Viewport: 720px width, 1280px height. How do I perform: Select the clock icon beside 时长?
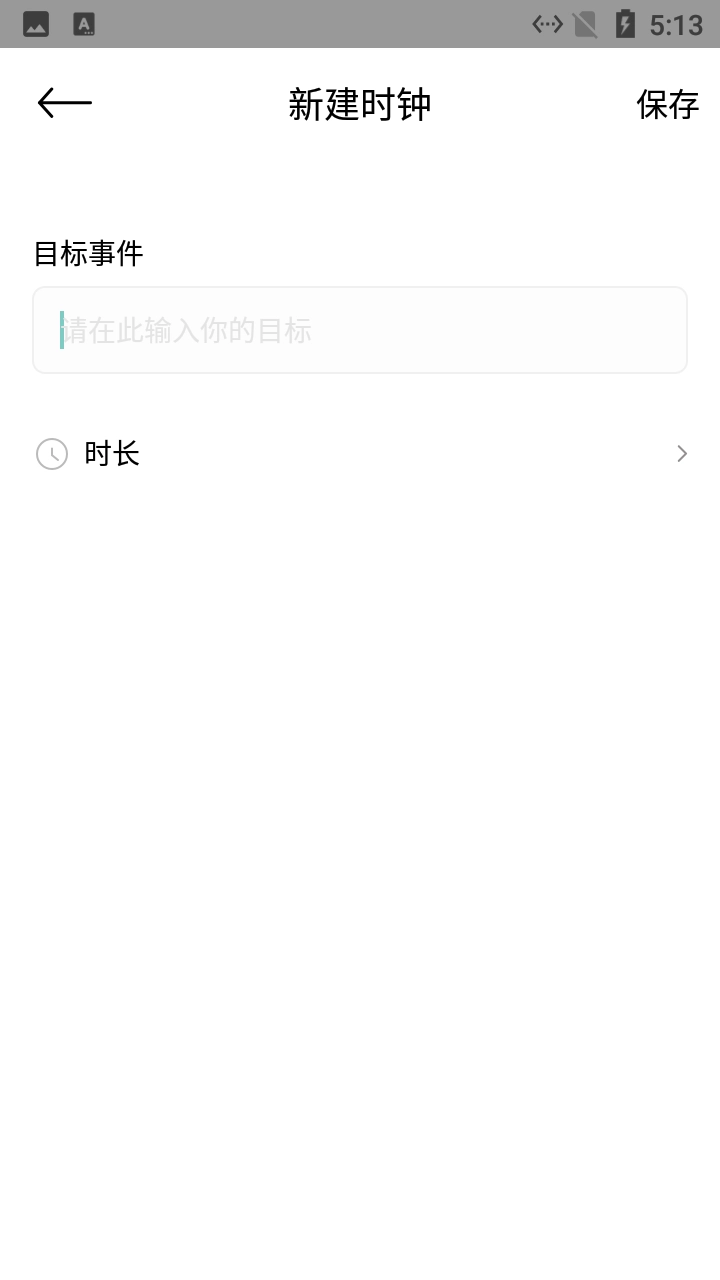pyautogui.click(x=52, y=453)
